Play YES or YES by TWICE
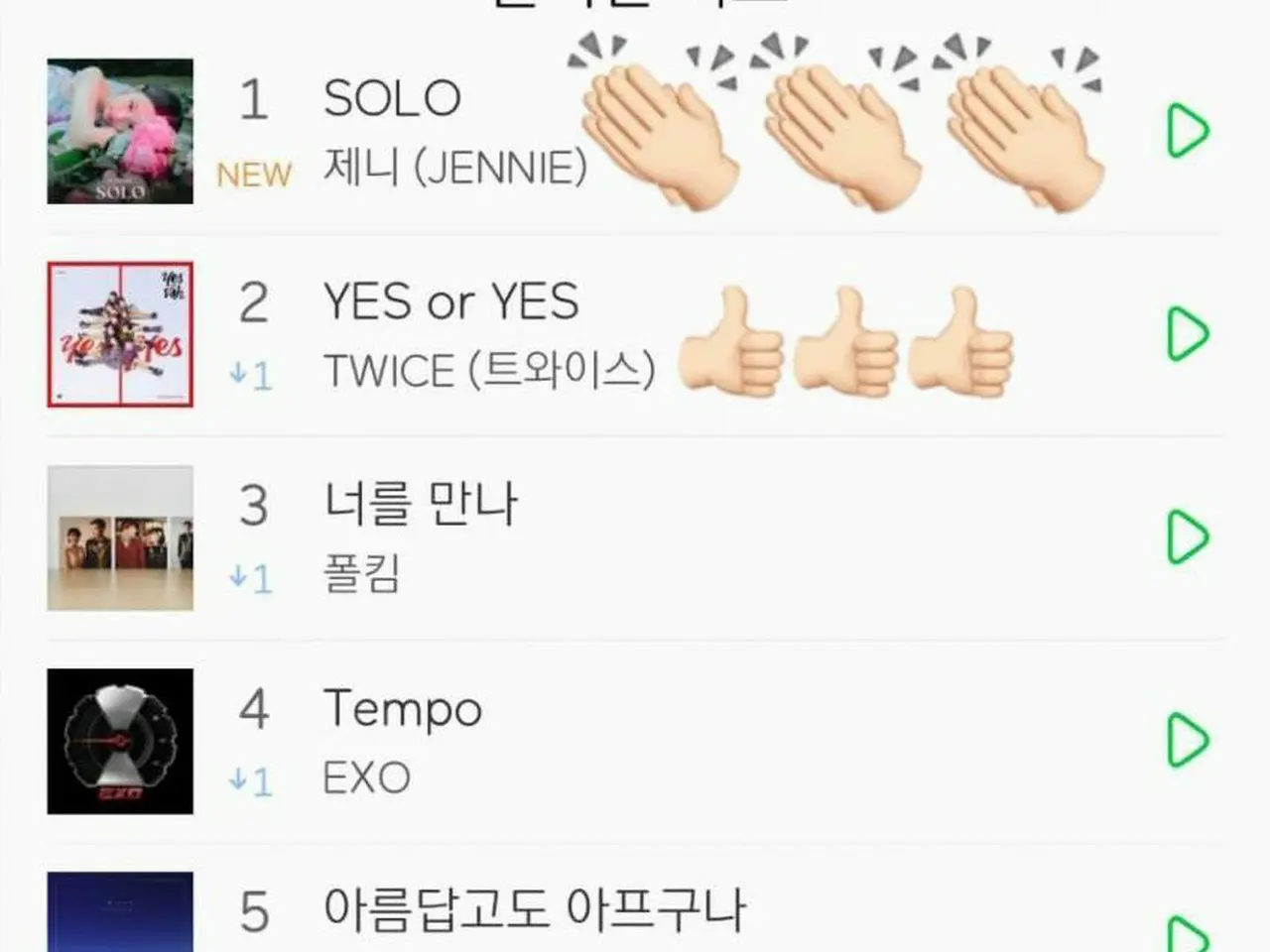 pos(1187,334)
